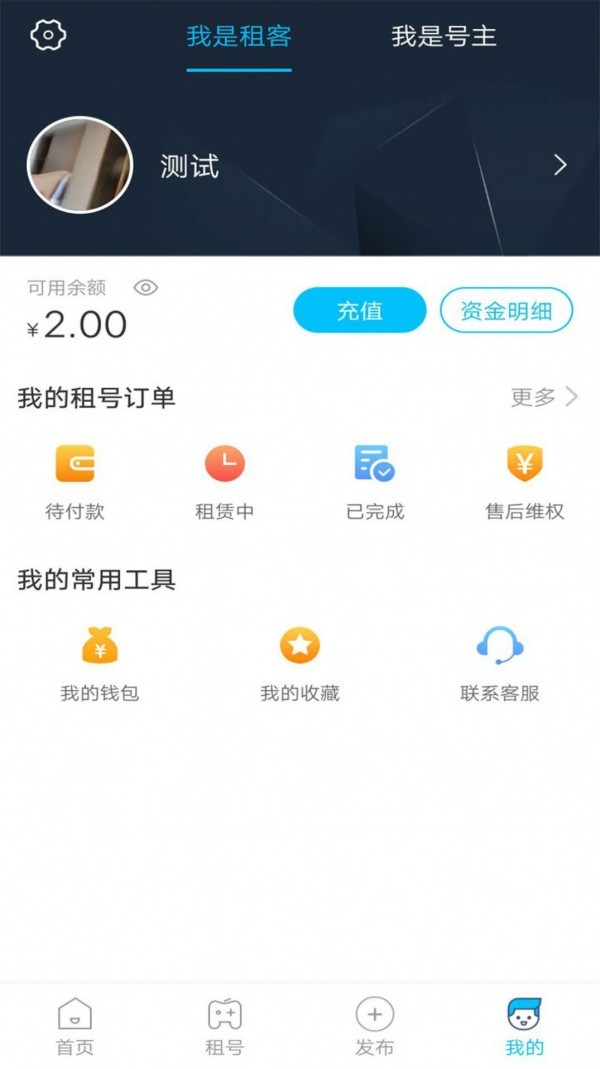600x1069 pixels.
Task: Open the 测试 profile details
Action: coord(300,166)
